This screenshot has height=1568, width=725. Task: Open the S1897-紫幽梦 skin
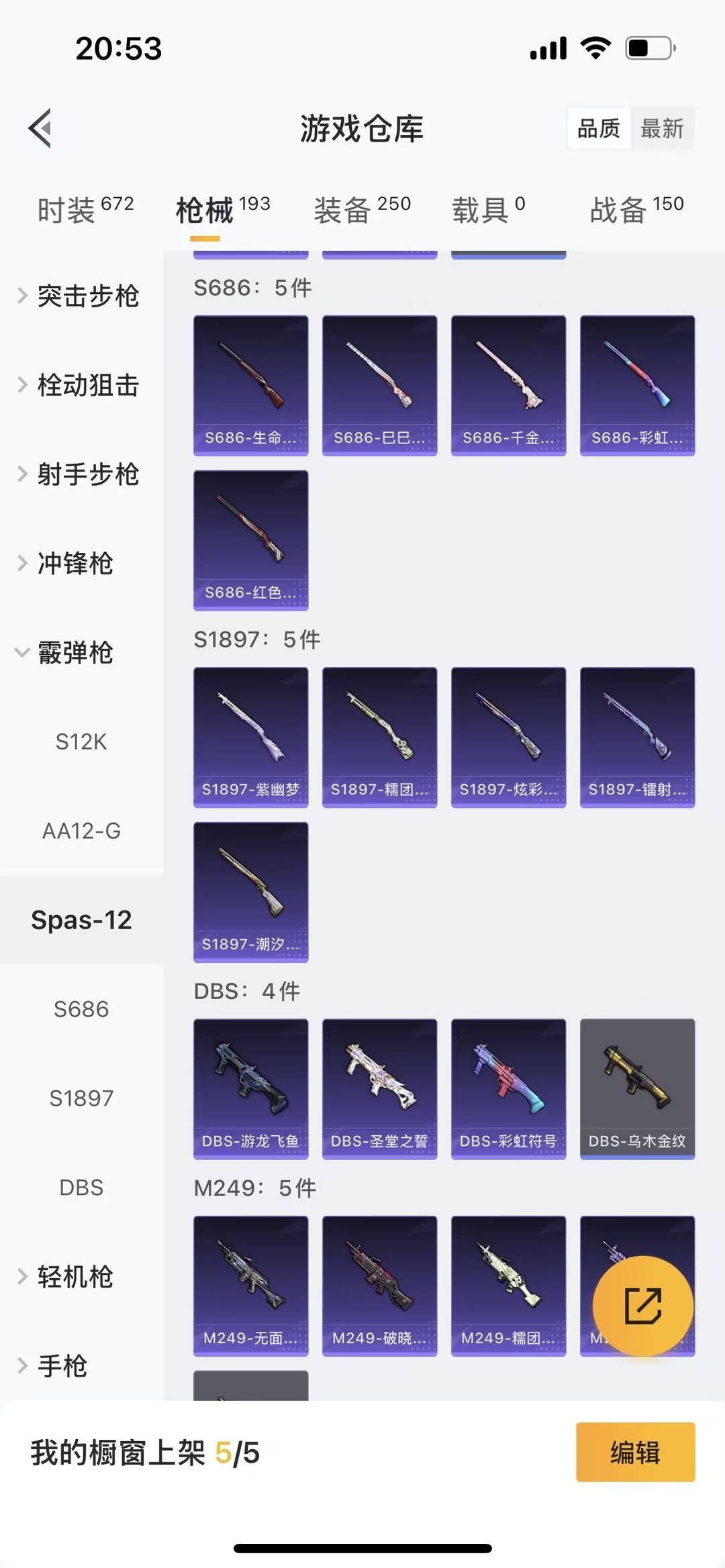(250, 737)
